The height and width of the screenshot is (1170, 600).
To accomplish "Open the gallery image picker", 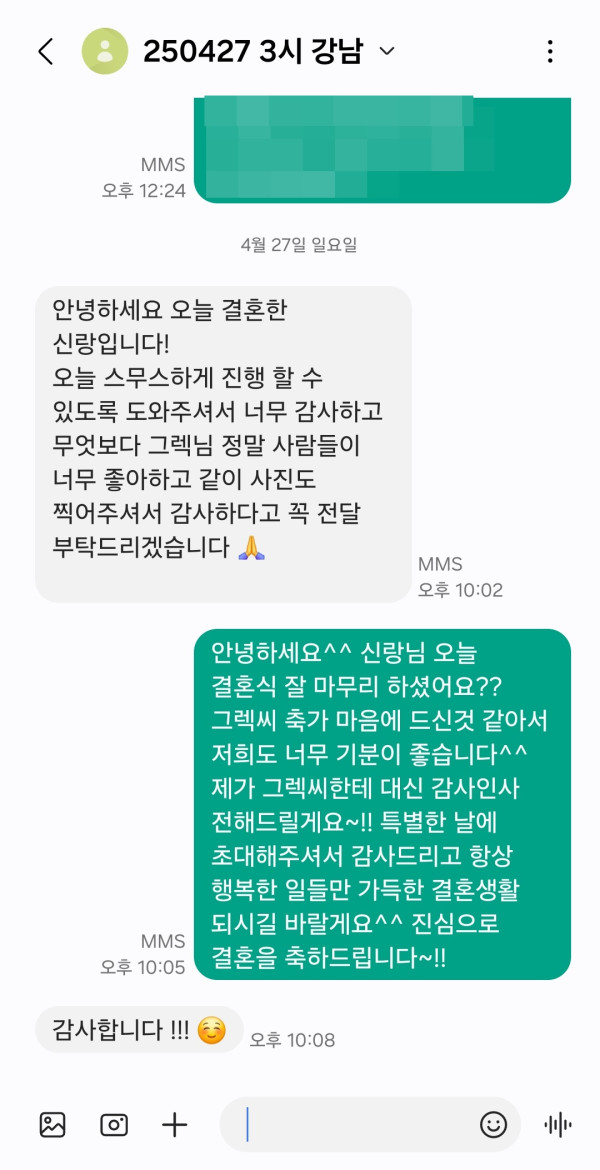I will pyautogui.click(x=52, y=1125).
